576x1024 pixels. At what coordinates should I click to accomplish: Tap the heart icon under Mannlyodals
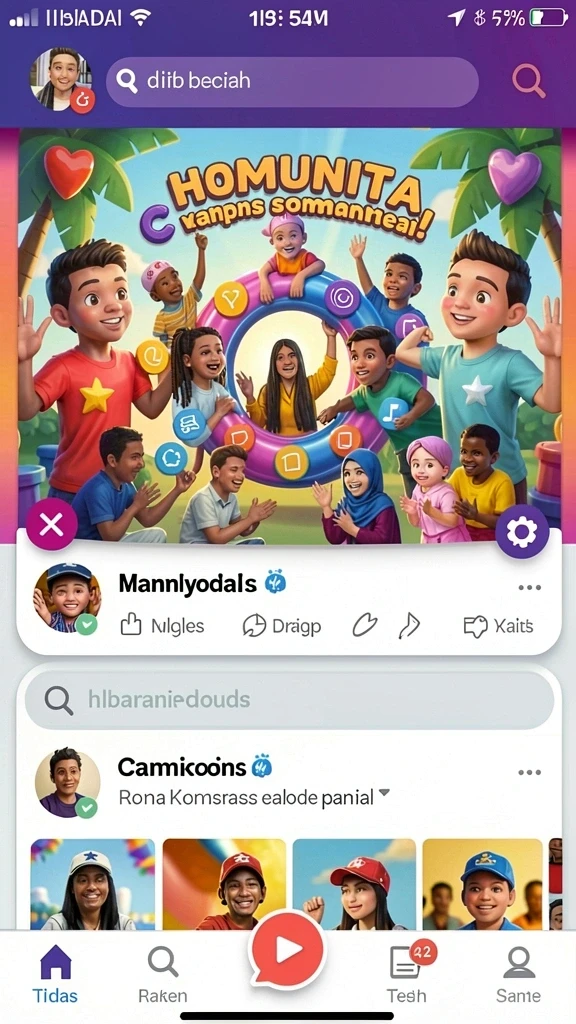tap(364, 626)
